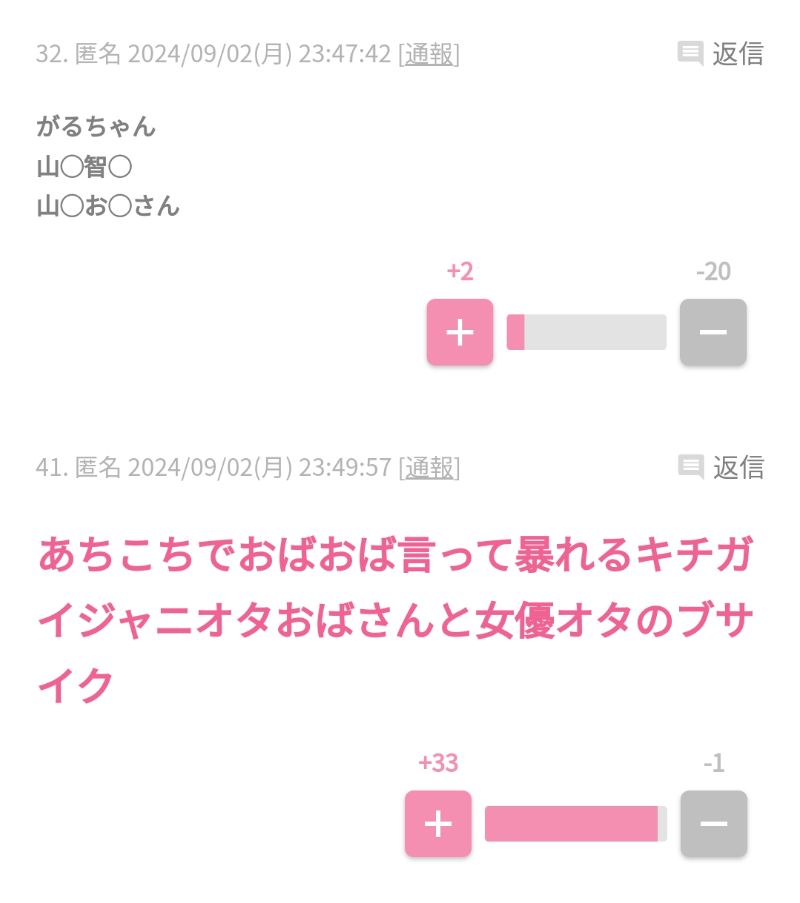800x903 pixels.
Task: Reply to comment 41 with 返信
Action: 721,467
